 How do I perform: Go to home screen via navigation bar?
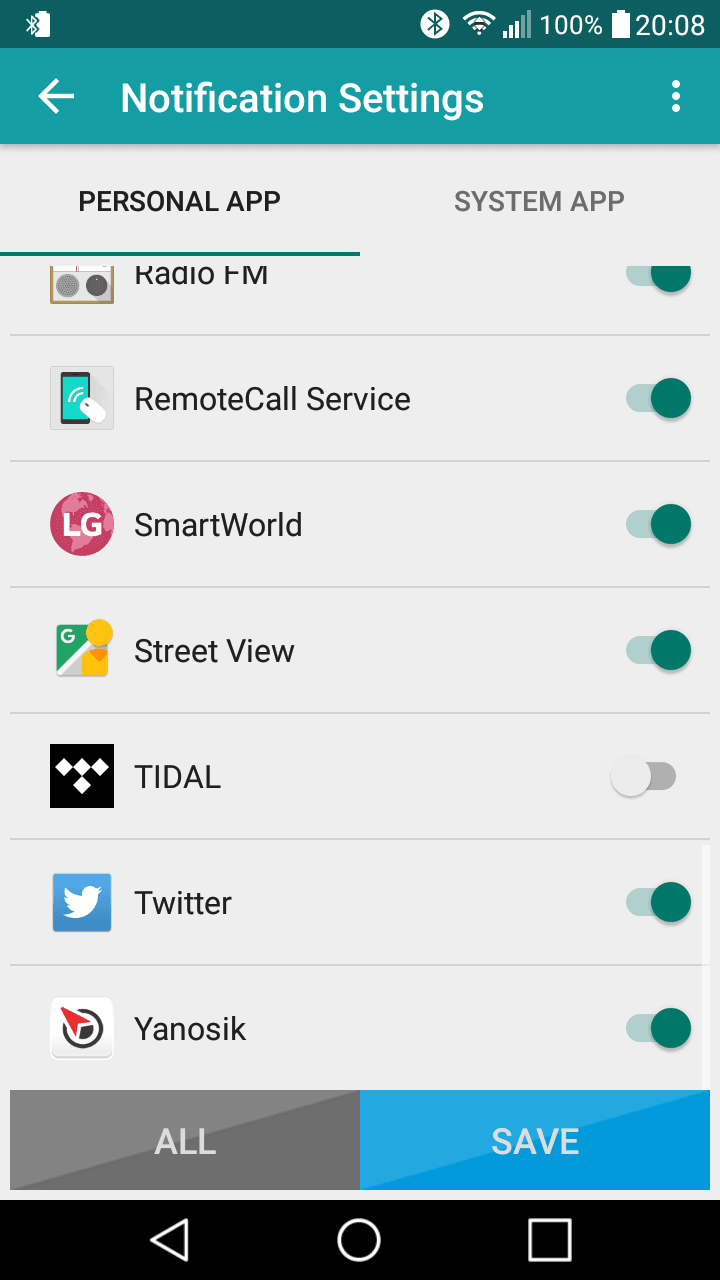pos(359,1240)
